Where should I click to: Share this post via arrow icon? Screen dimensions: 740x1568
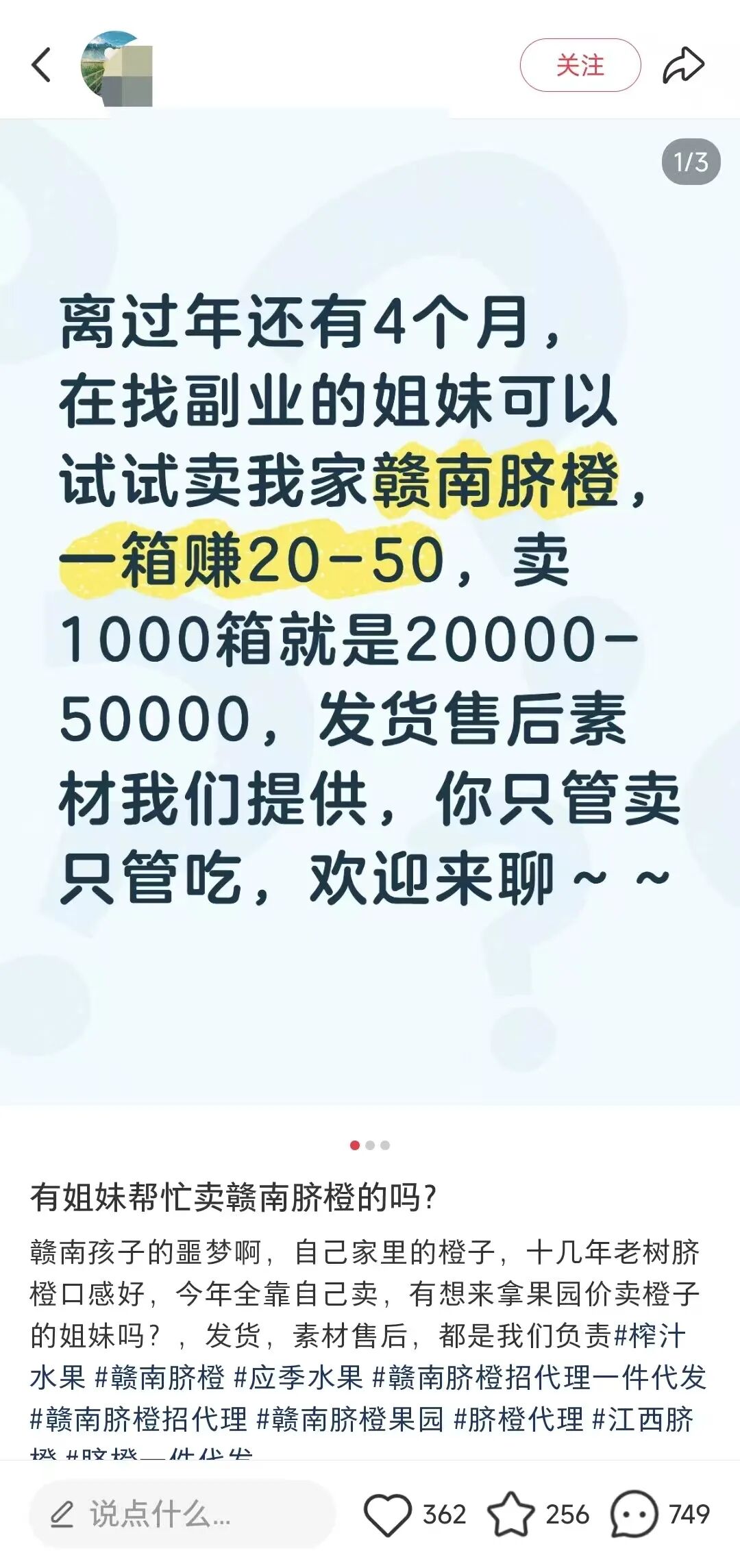point(683,66)
